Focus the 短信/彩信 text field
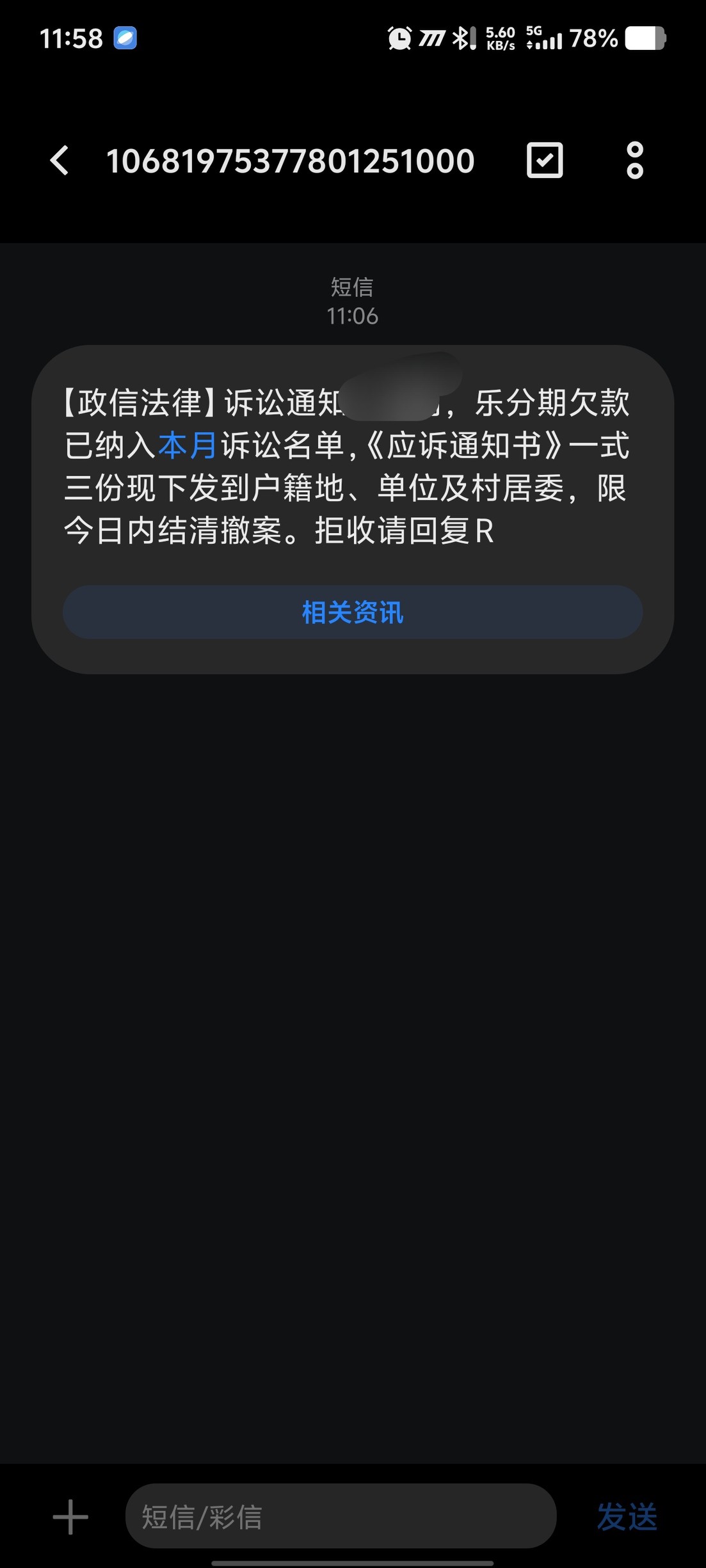This screenshot has width=706, height=1568. click(x=341, y=1516)
